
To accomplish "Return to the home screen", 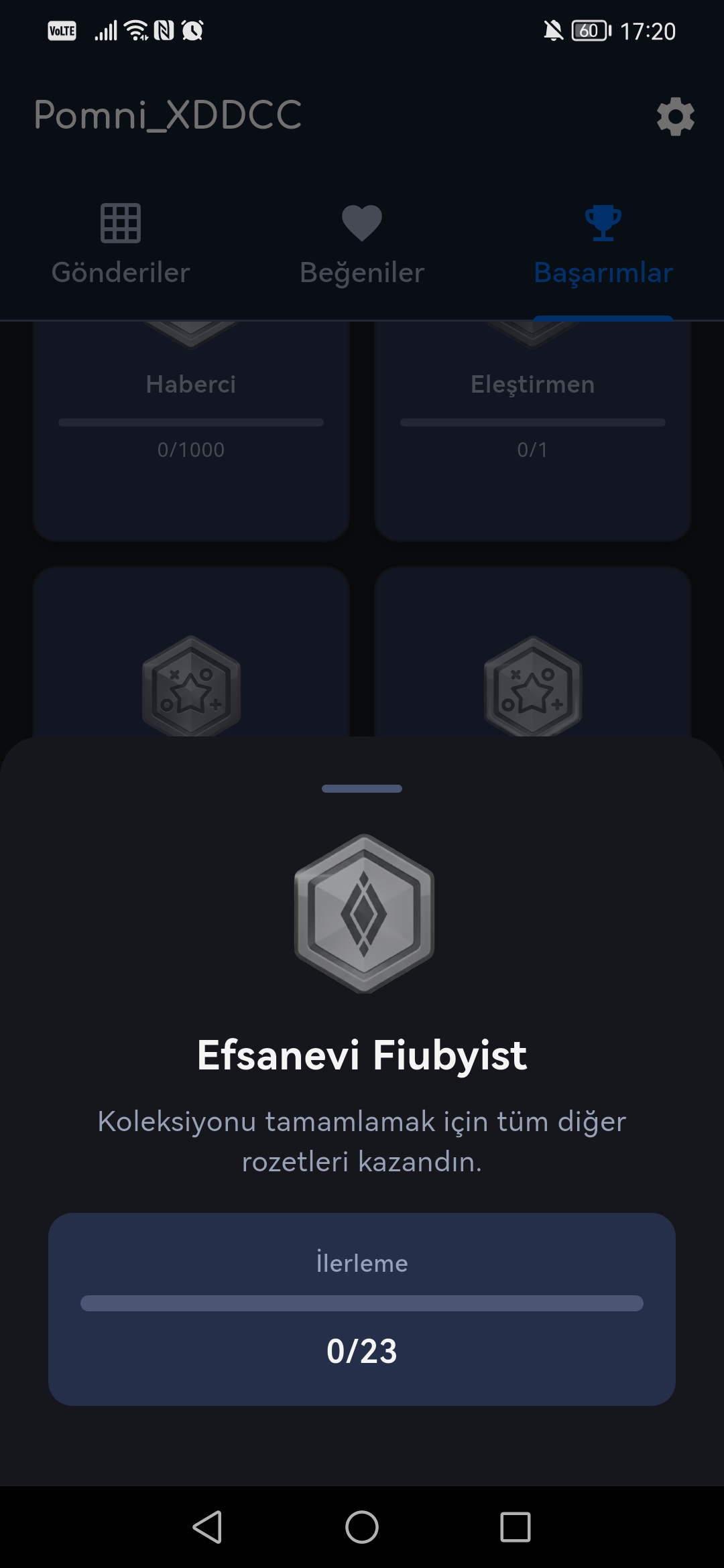I will pyautogui.click(x=362, y=1527).
